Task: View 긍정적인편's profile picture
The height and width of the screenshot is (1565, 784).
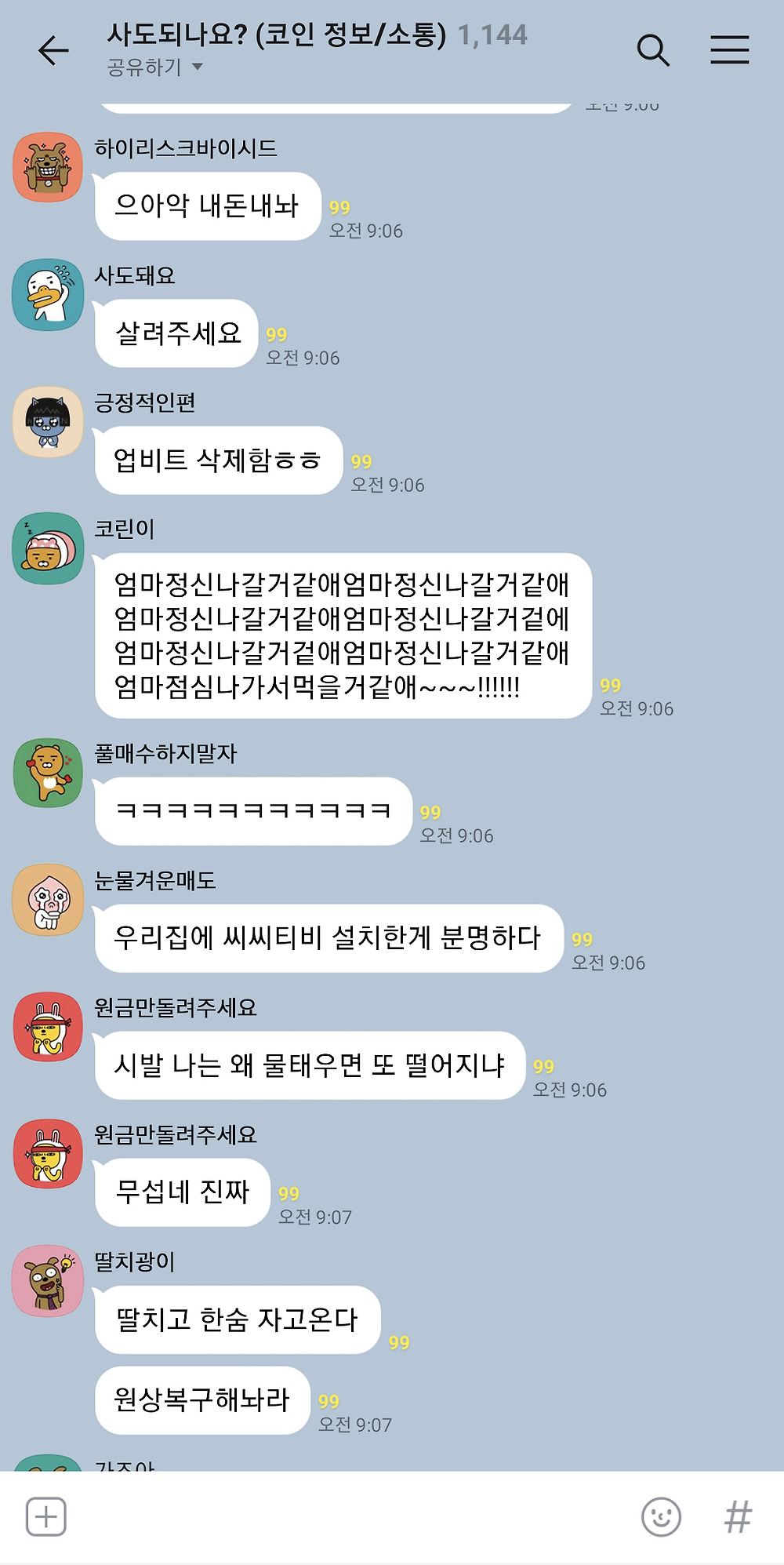Action: 48,421
